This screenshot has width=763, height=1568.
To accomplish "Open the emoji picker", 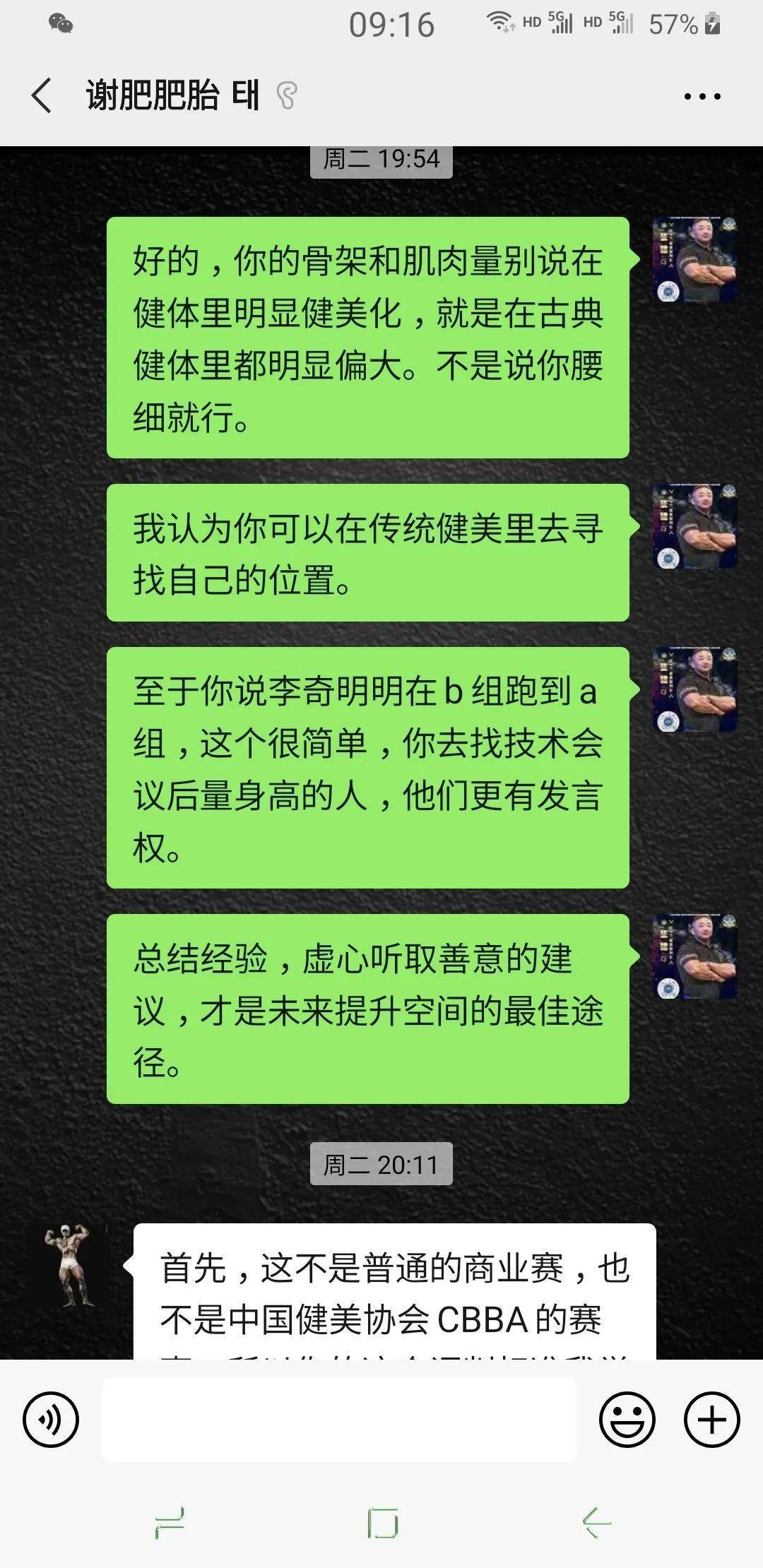I will click(x=627, y=1419).
